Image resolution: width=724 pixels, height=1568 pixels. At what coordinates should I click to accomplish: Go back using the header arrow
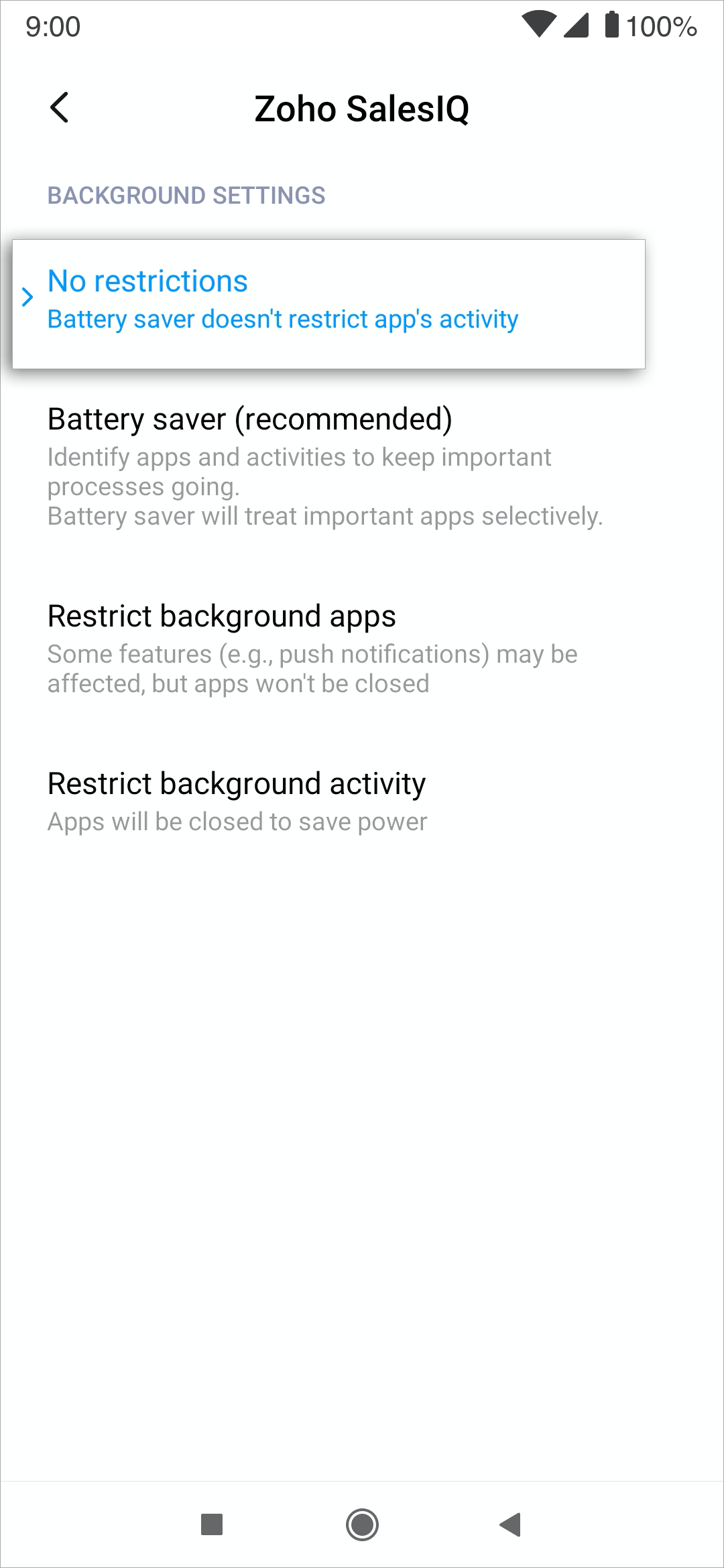[x=60, y=108]
